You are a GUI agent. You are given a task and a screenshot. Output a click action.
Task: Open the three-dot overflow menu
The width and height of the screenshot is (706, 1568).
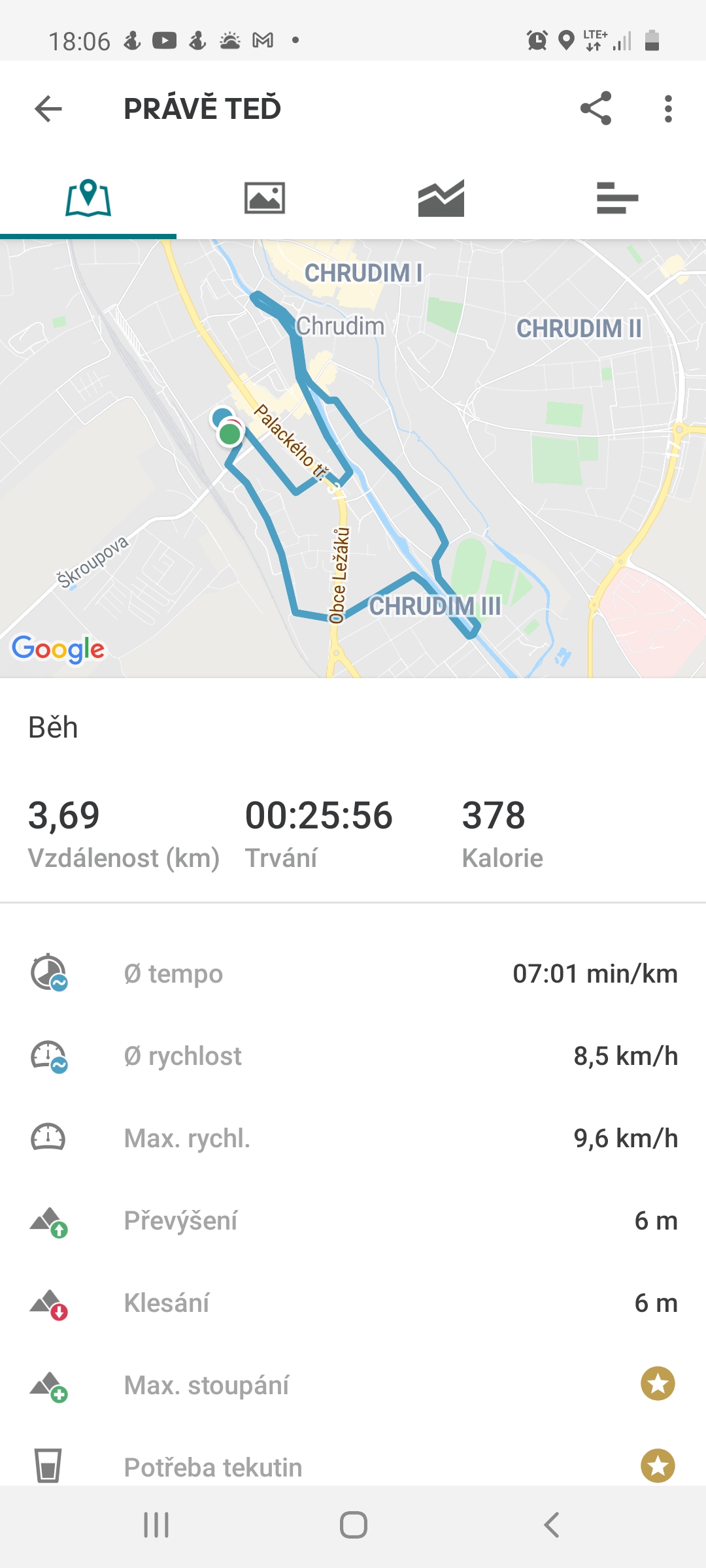(x=667, y=108)
